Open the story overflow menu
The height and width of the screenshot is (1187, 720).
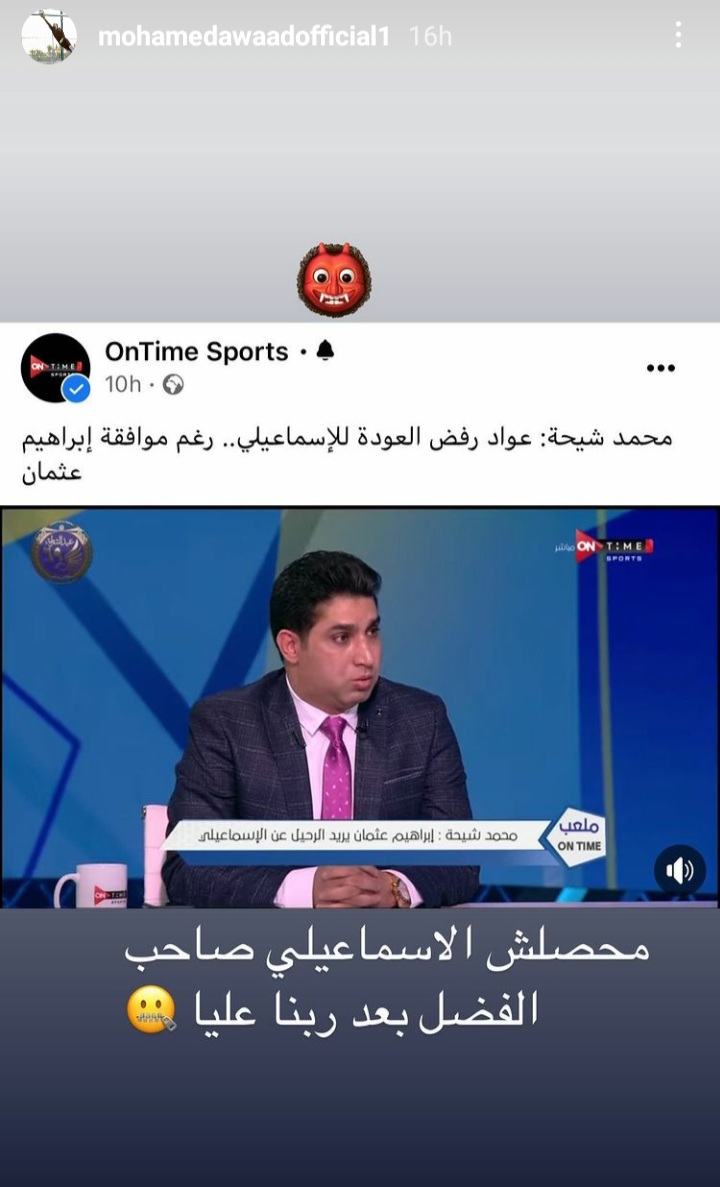pos(679,36)
